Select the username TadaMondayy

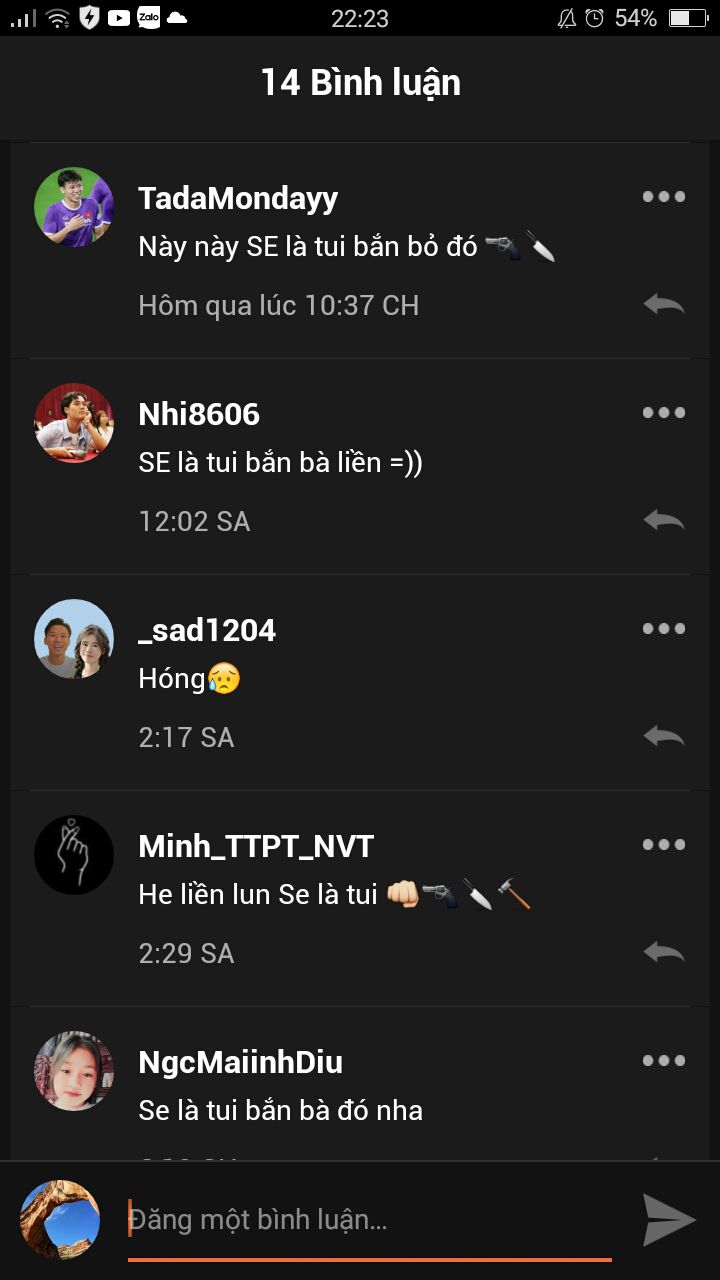(x=238, y=198)
